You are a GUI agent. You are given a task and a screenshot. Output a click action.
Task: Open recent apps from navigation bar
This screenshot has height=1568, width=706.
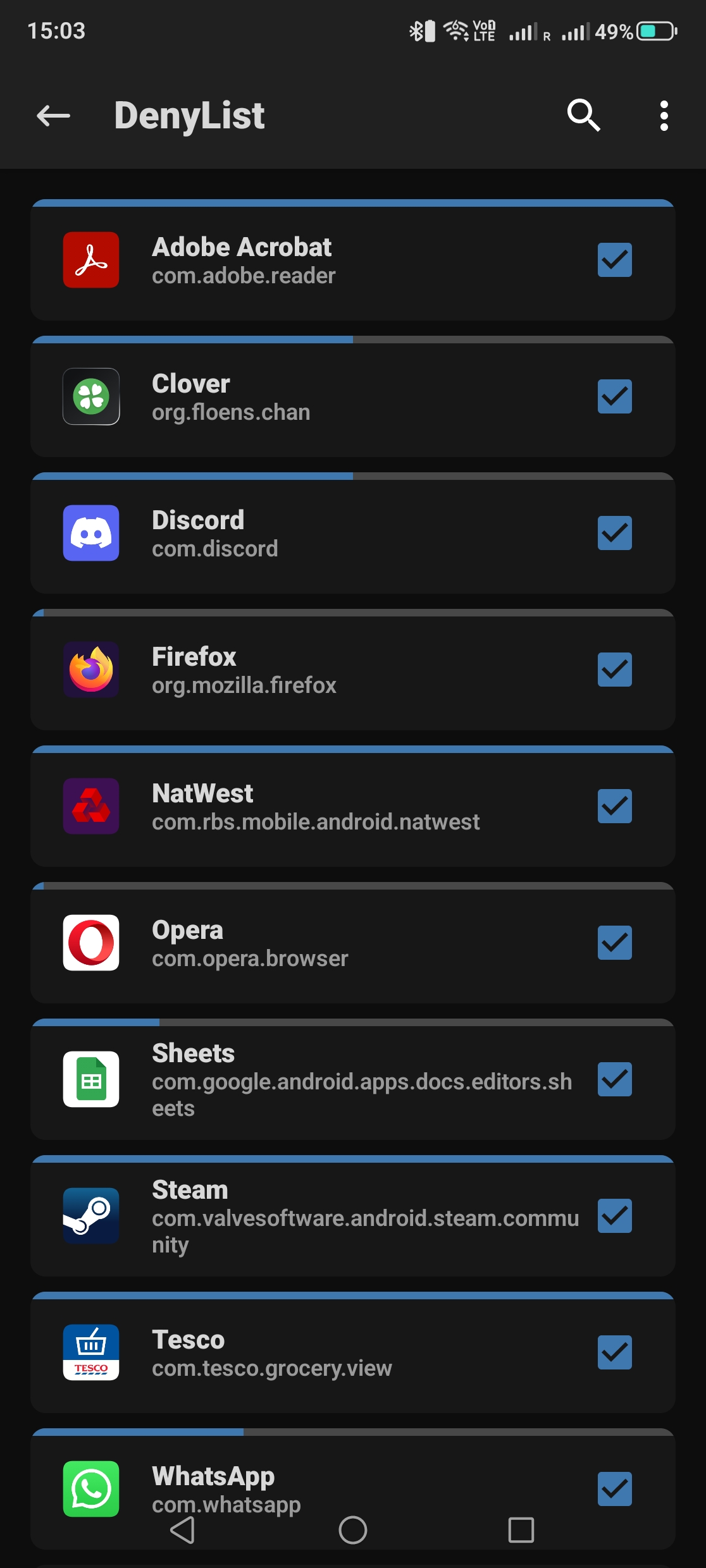[x=521, y=1530]
